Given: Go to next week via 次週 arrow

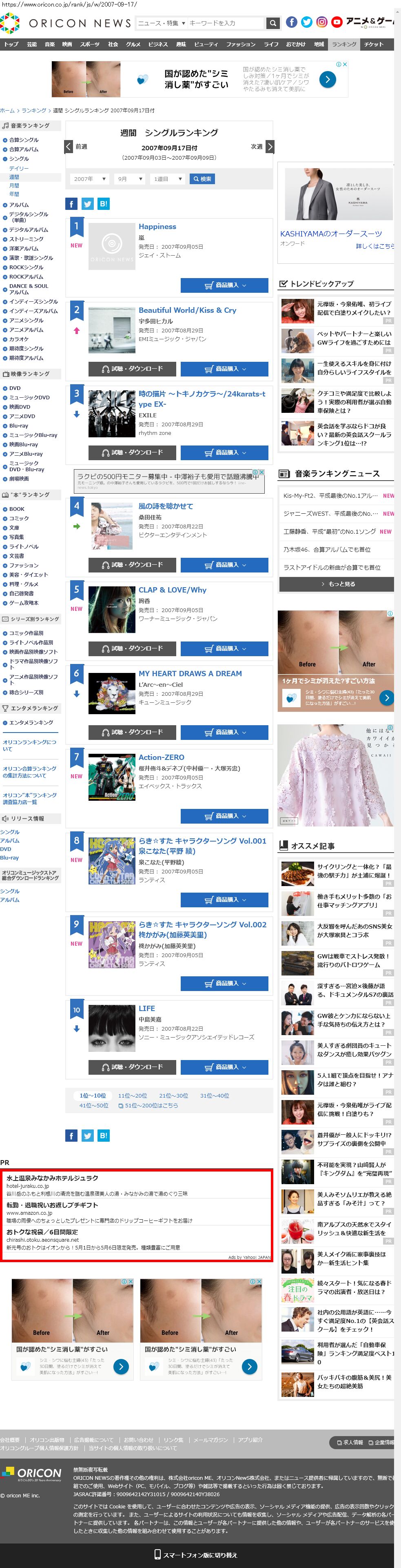Looking at the screenshot, I should click(x=270, y=147).
